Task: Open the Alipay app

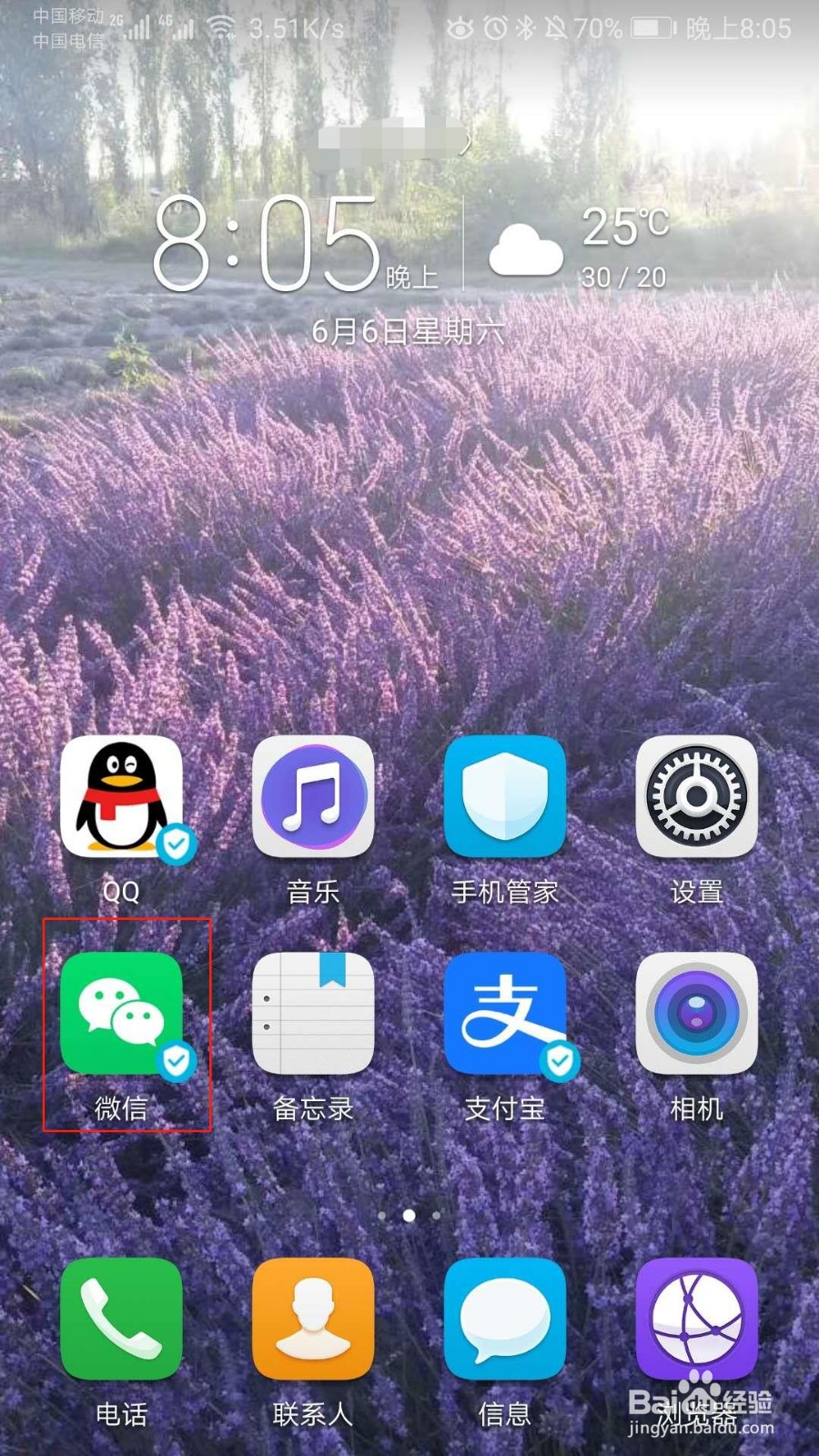Action: click(505, 1015)
